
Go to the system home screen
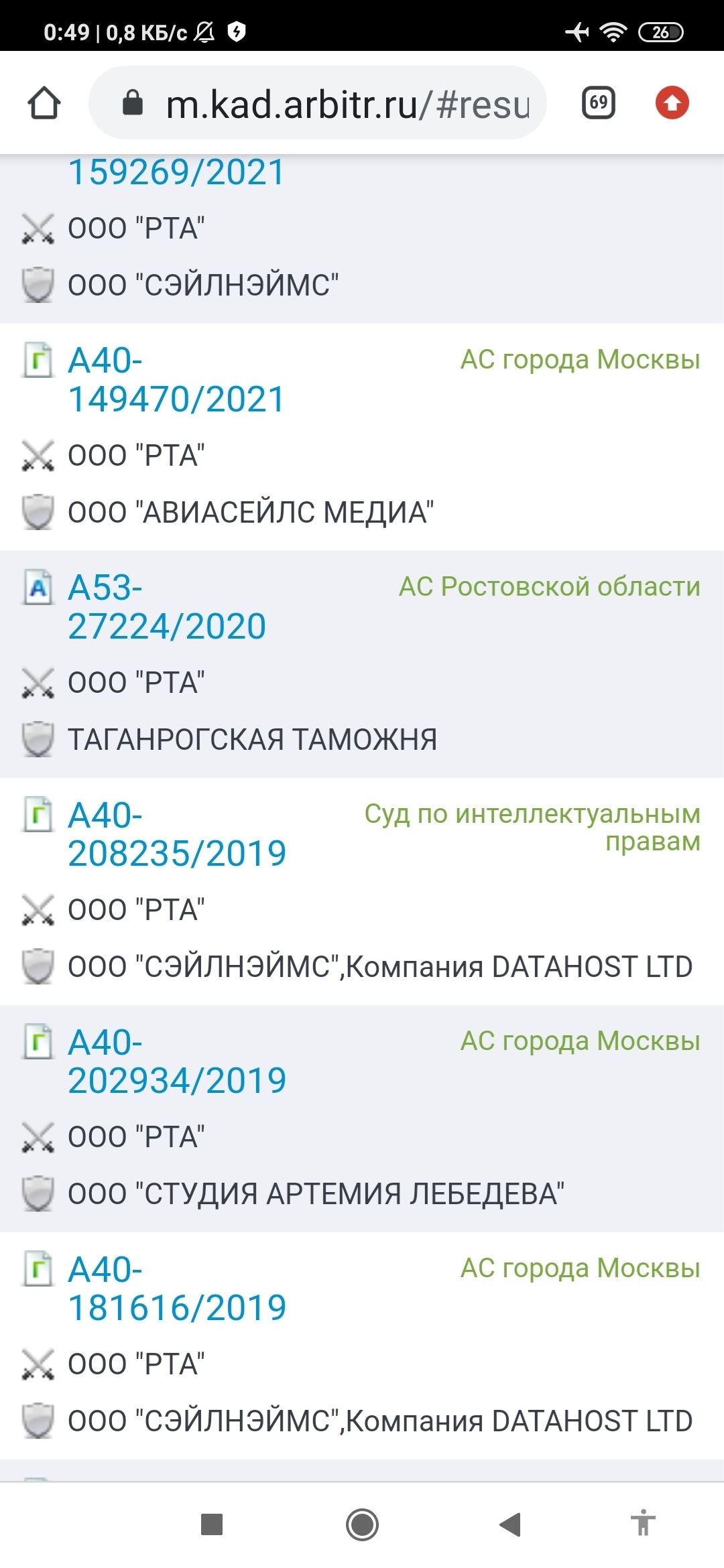[x=362, y=1524]
